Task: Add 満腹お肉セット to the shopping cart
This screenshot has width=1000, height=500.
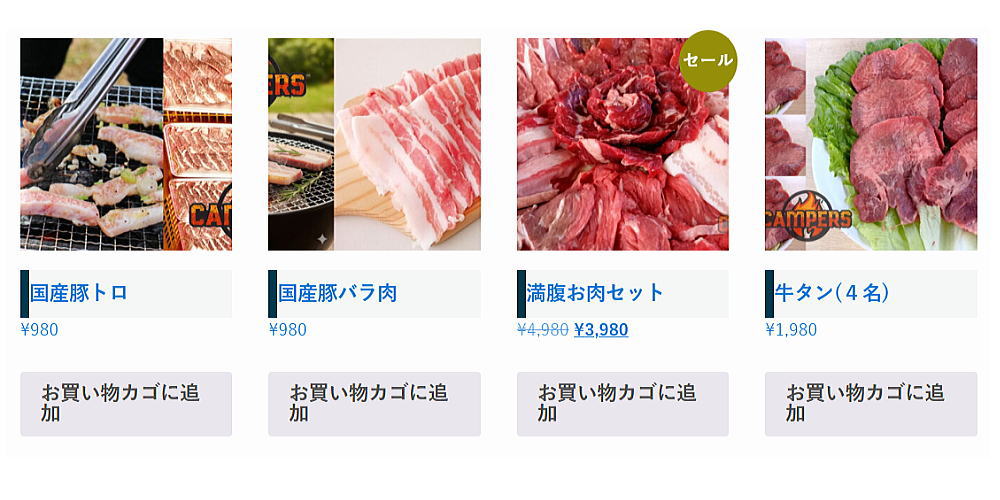Action: (x=622, y=404)
